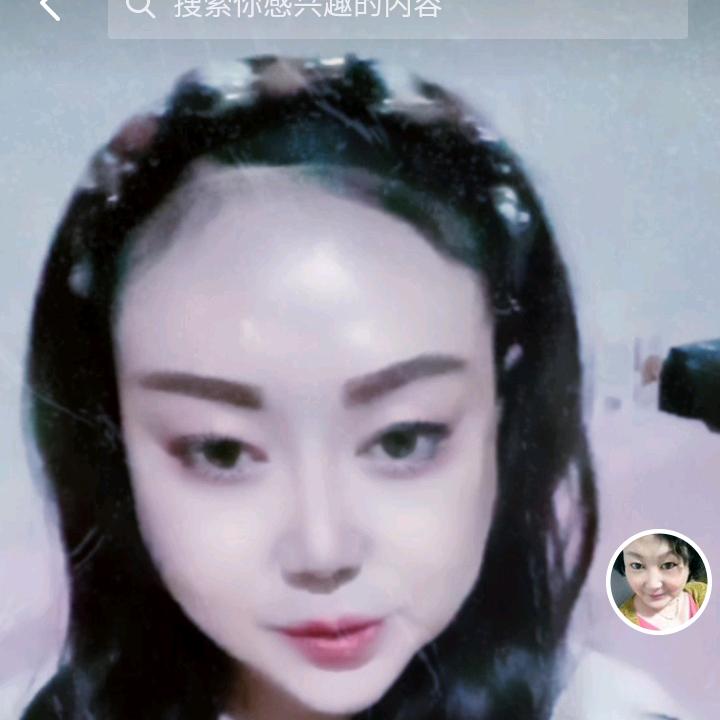Open the creator's round profile avatar
This screenshot has height=720, width=720.
(x=659, y=582)
